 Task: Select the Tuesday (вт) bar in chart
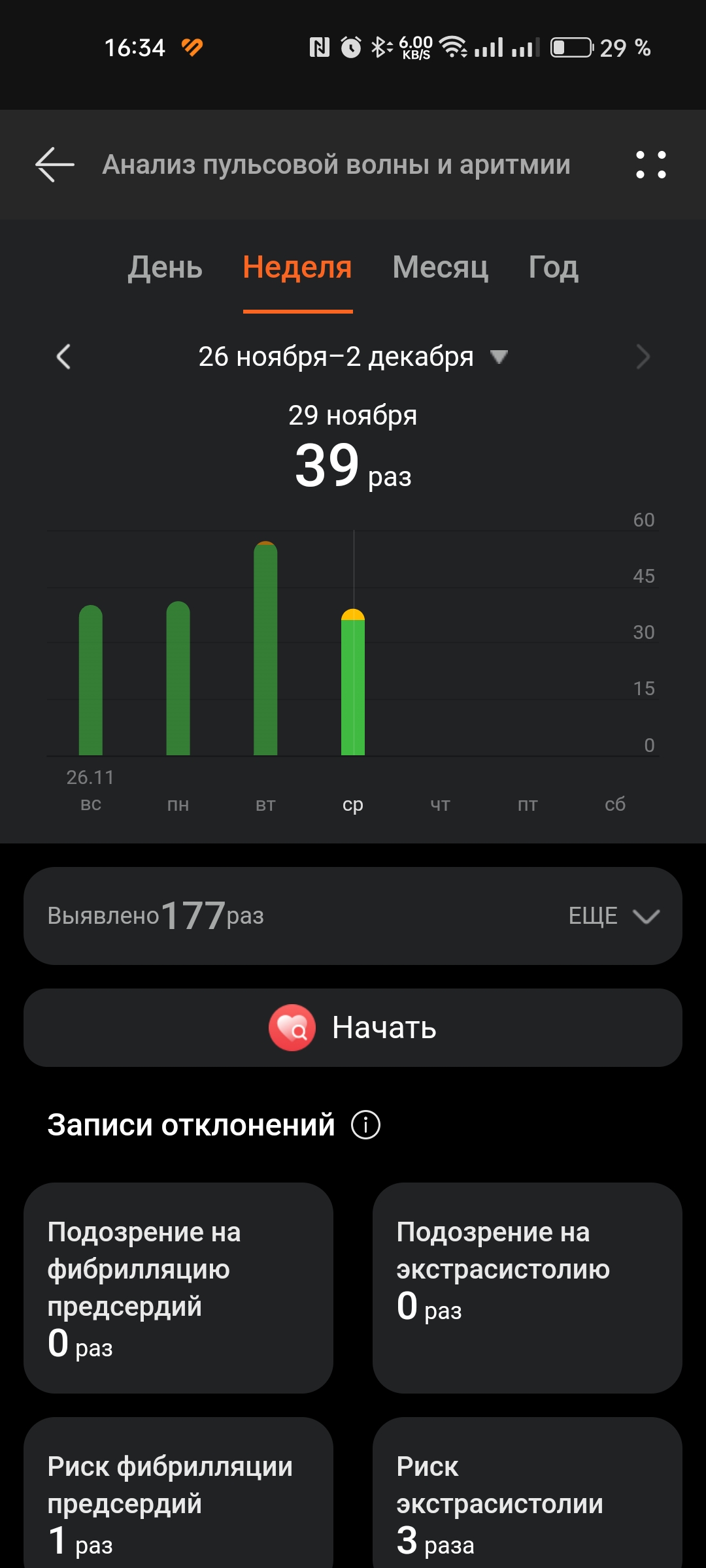265,648
